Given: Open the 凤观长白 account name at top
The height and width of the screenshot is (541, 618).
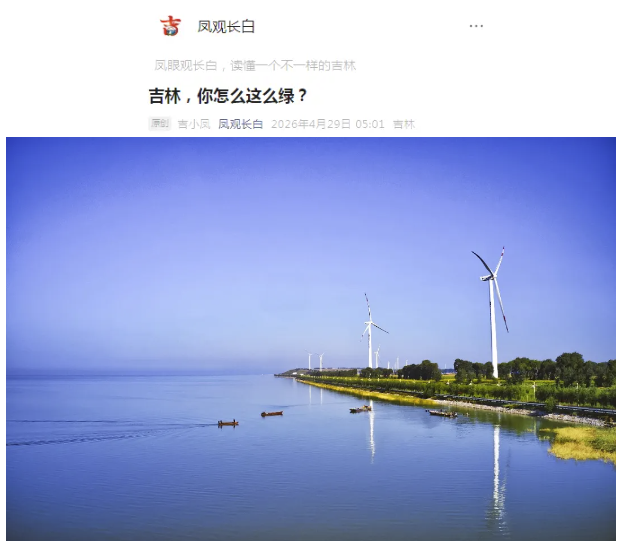Looking at the screenshot, I should [x=226, y=26].
